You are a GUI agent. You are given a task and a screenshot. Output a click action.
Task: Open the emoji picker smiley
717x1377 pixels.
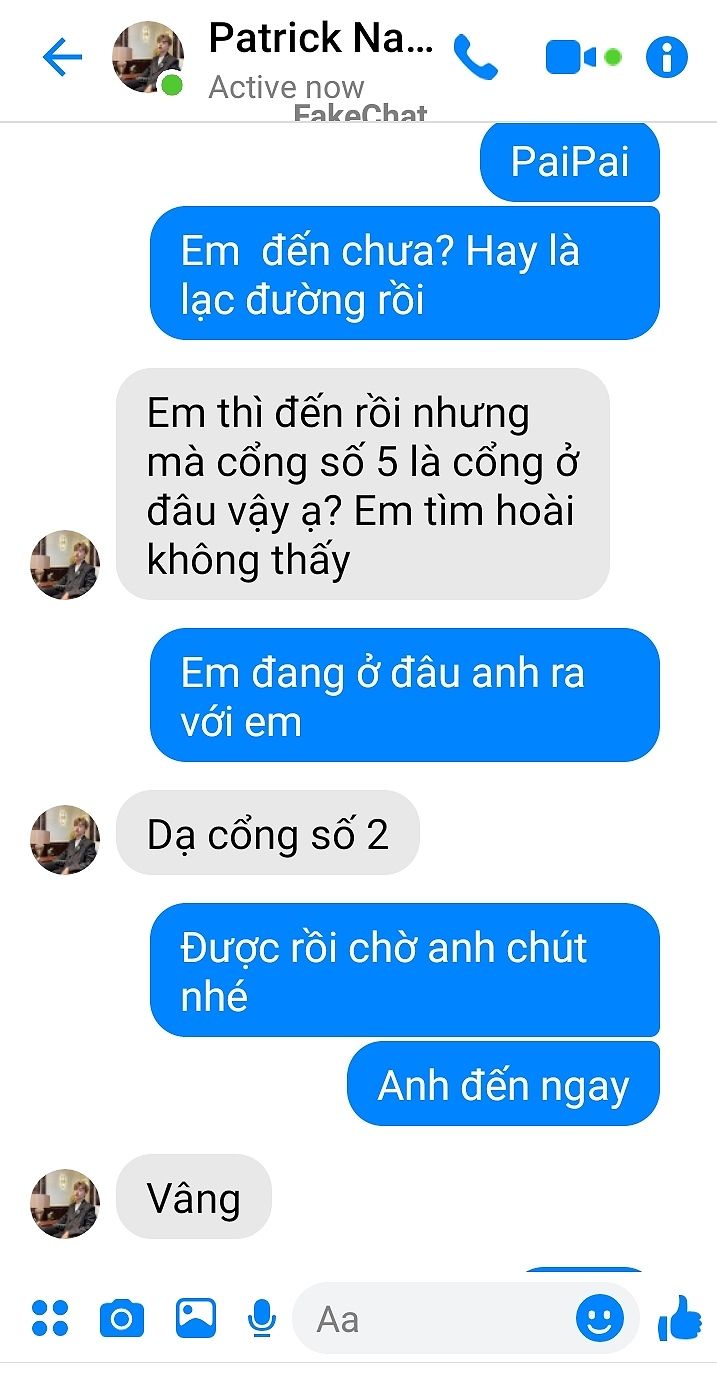pyautogui.click(x=600, y=1319)
